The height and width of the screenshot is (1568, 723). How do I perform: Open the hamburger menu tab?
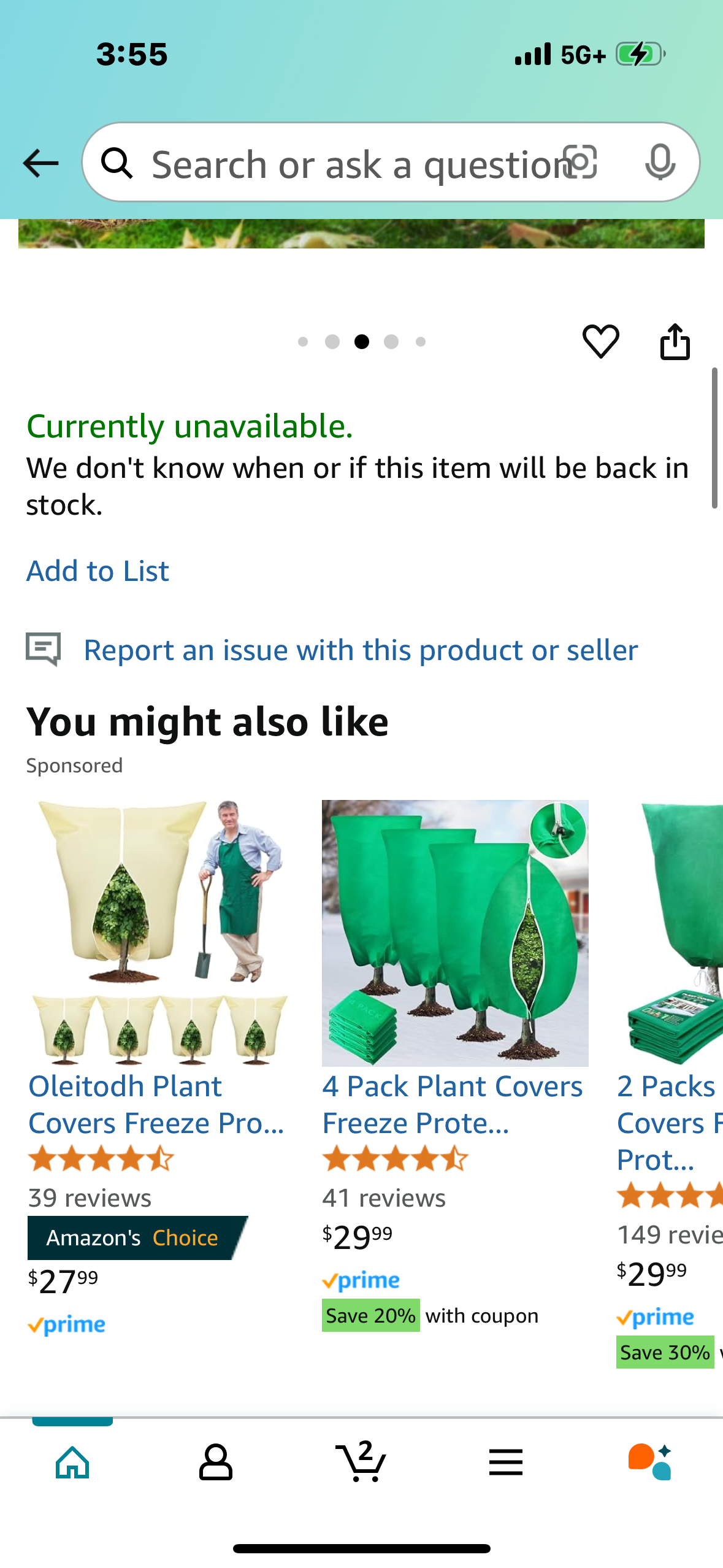(x=506, y=1462)
